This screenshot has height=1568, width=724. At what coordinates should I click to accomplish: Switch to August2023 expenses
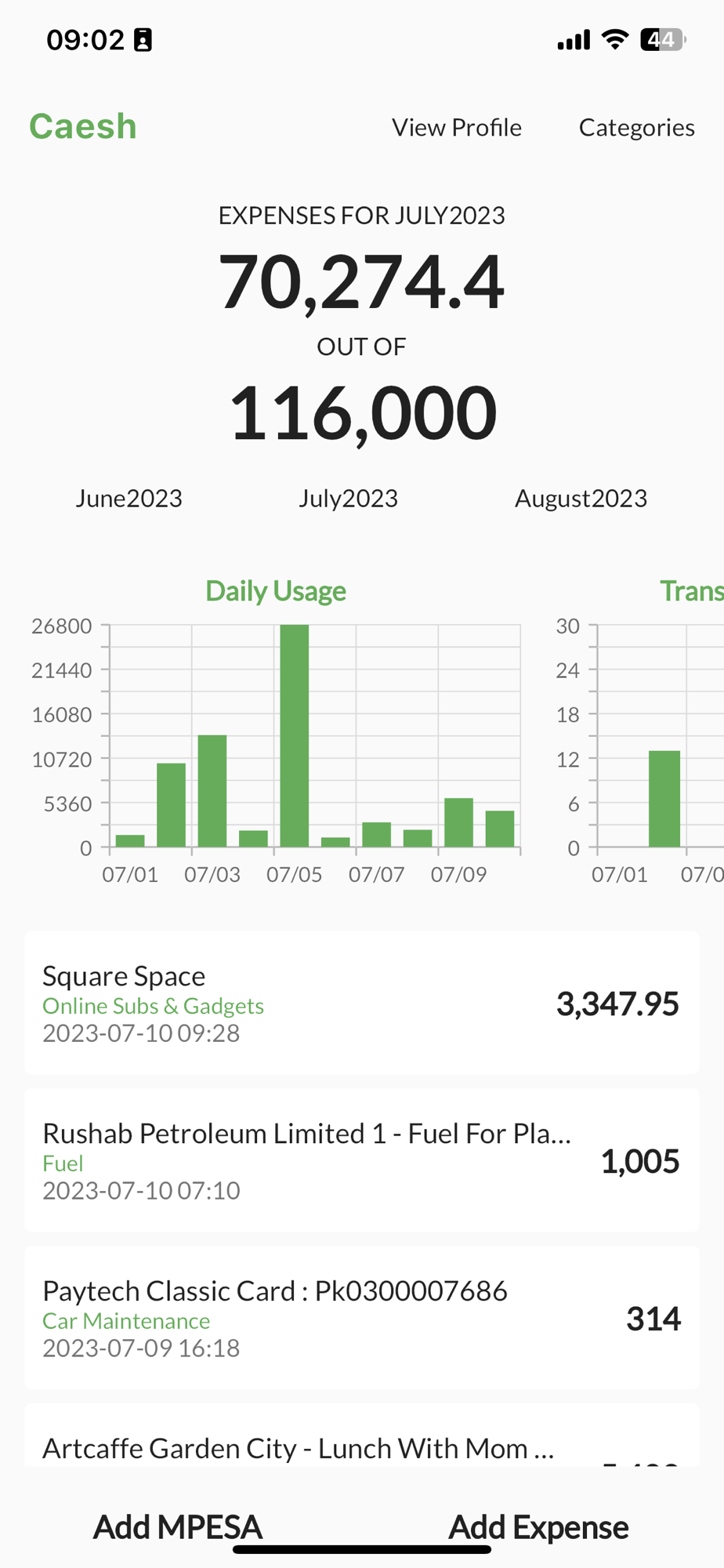[x=581, y=499]
